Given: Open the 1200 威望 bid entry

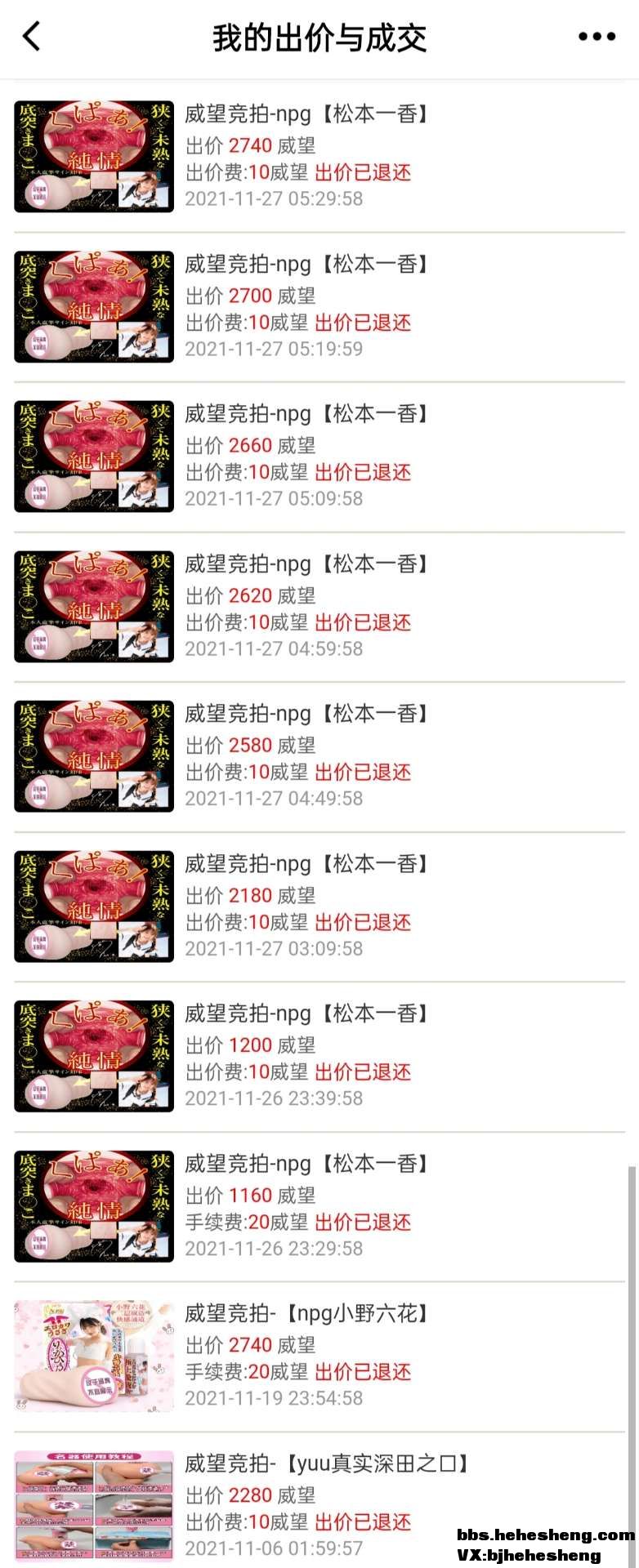Looking at the screenshot, I should coord(319,1055).
